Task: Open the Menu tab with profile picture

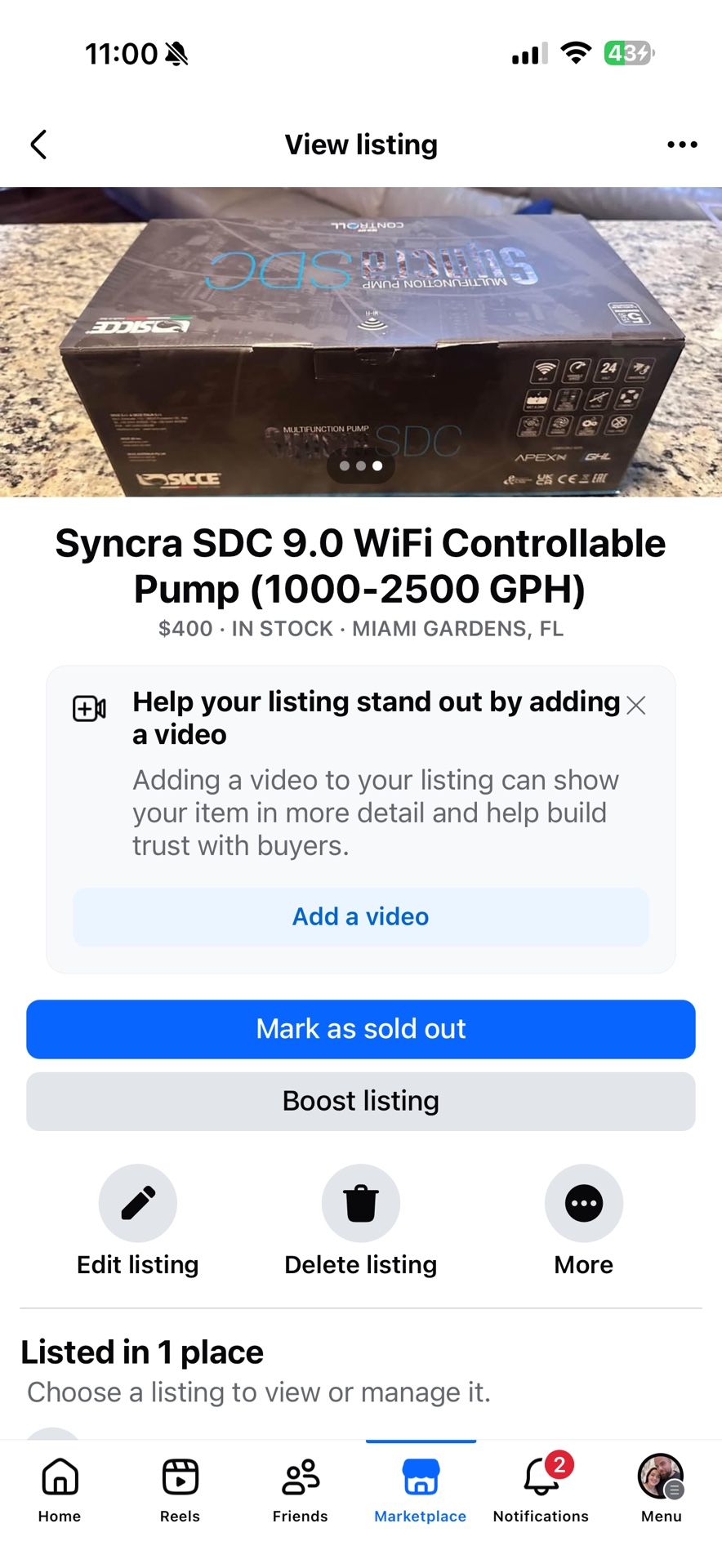Action: tap(660, 1477)
